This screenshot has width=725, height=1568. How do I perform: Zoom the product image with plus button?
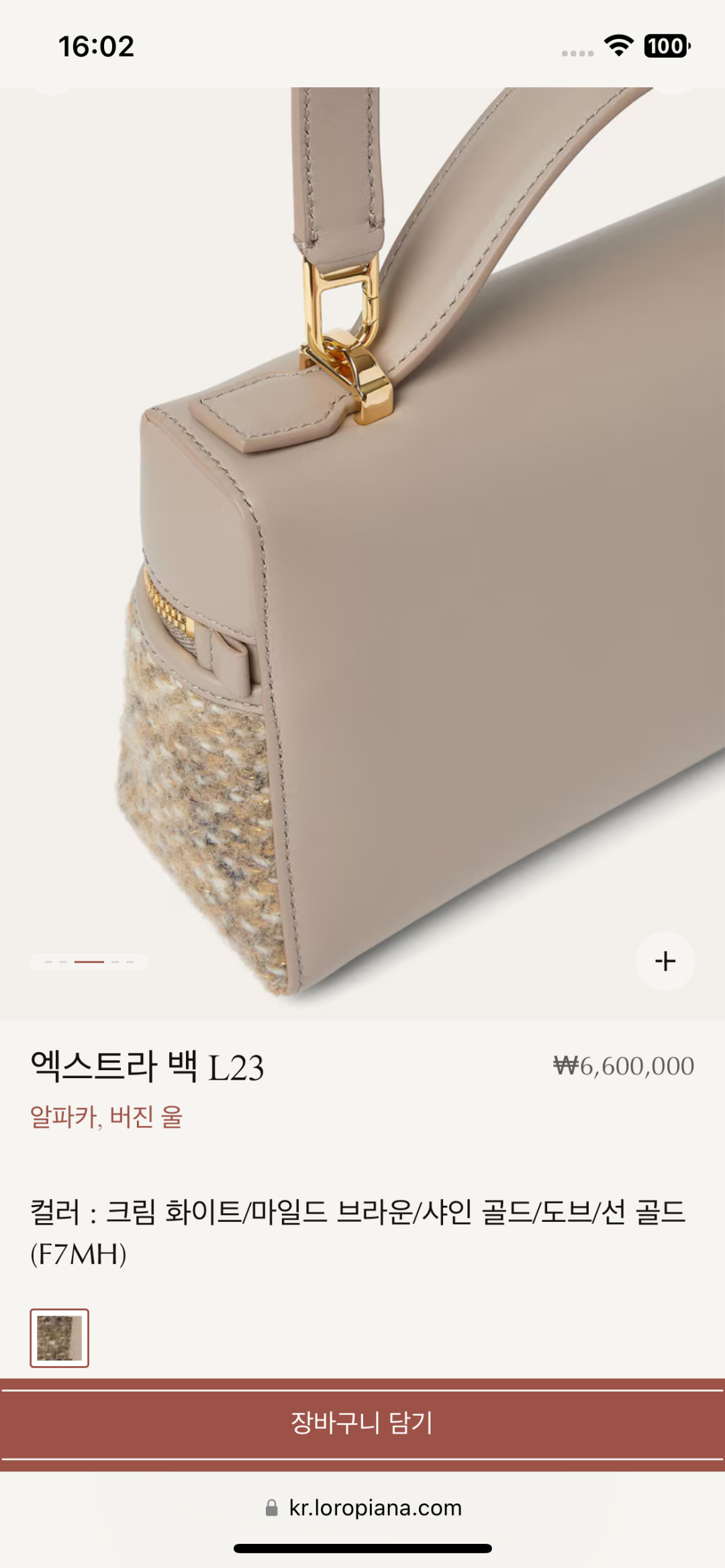[665, 961]
